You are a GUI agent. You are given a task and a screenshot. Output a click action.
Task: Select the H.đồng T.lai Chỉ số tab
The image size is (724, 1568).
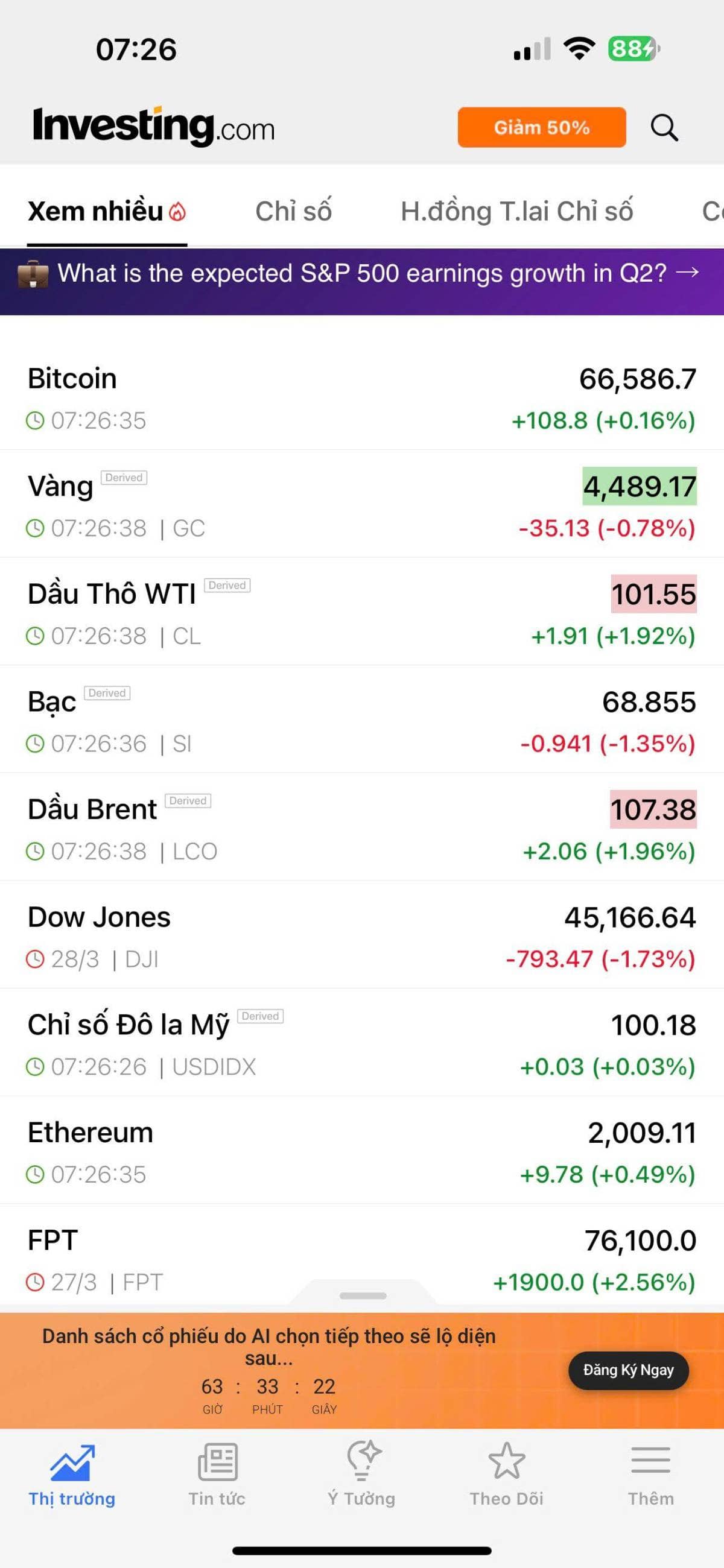click(516, 211)
